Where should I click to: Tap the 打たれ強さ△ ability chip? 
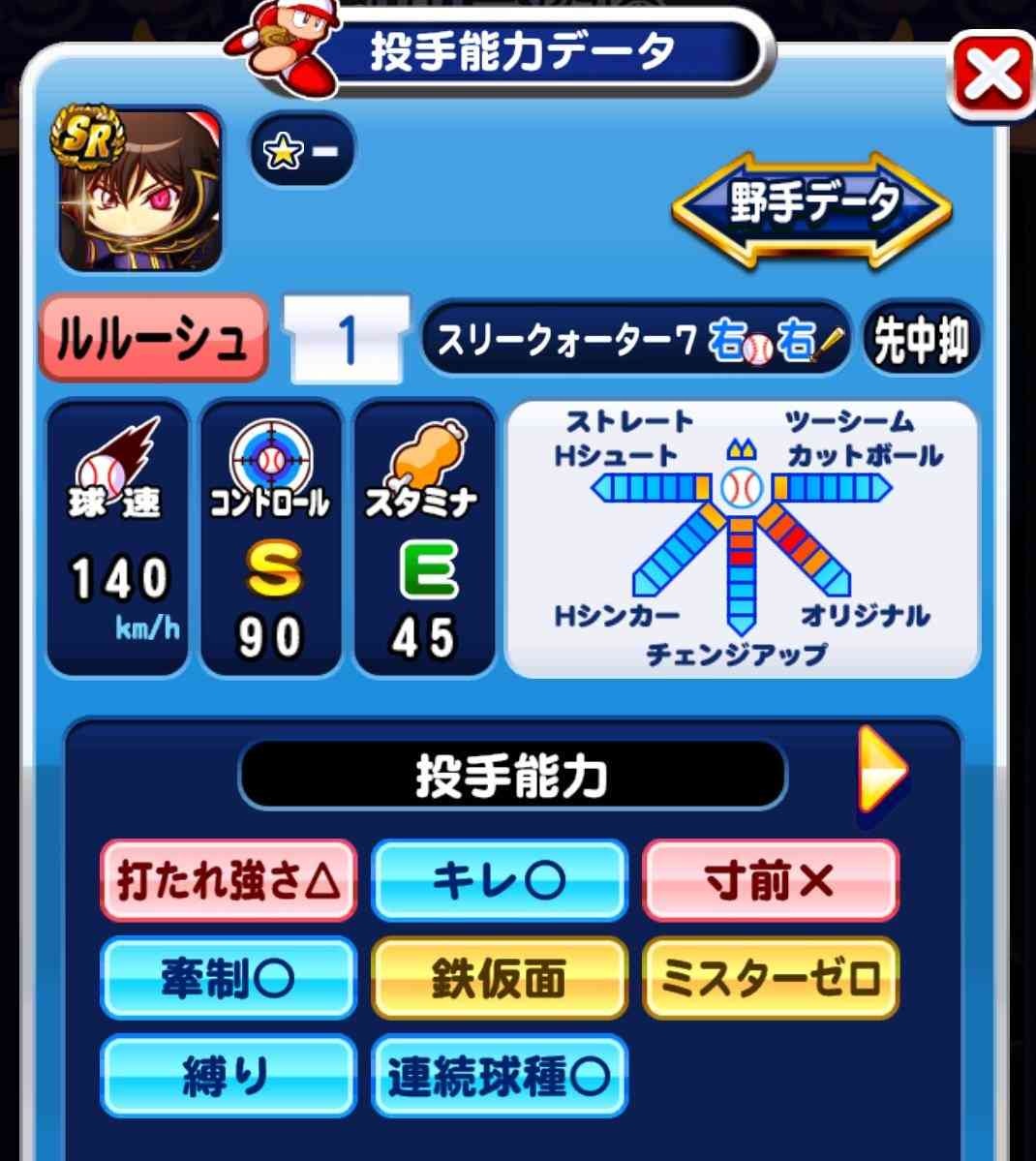229,880
